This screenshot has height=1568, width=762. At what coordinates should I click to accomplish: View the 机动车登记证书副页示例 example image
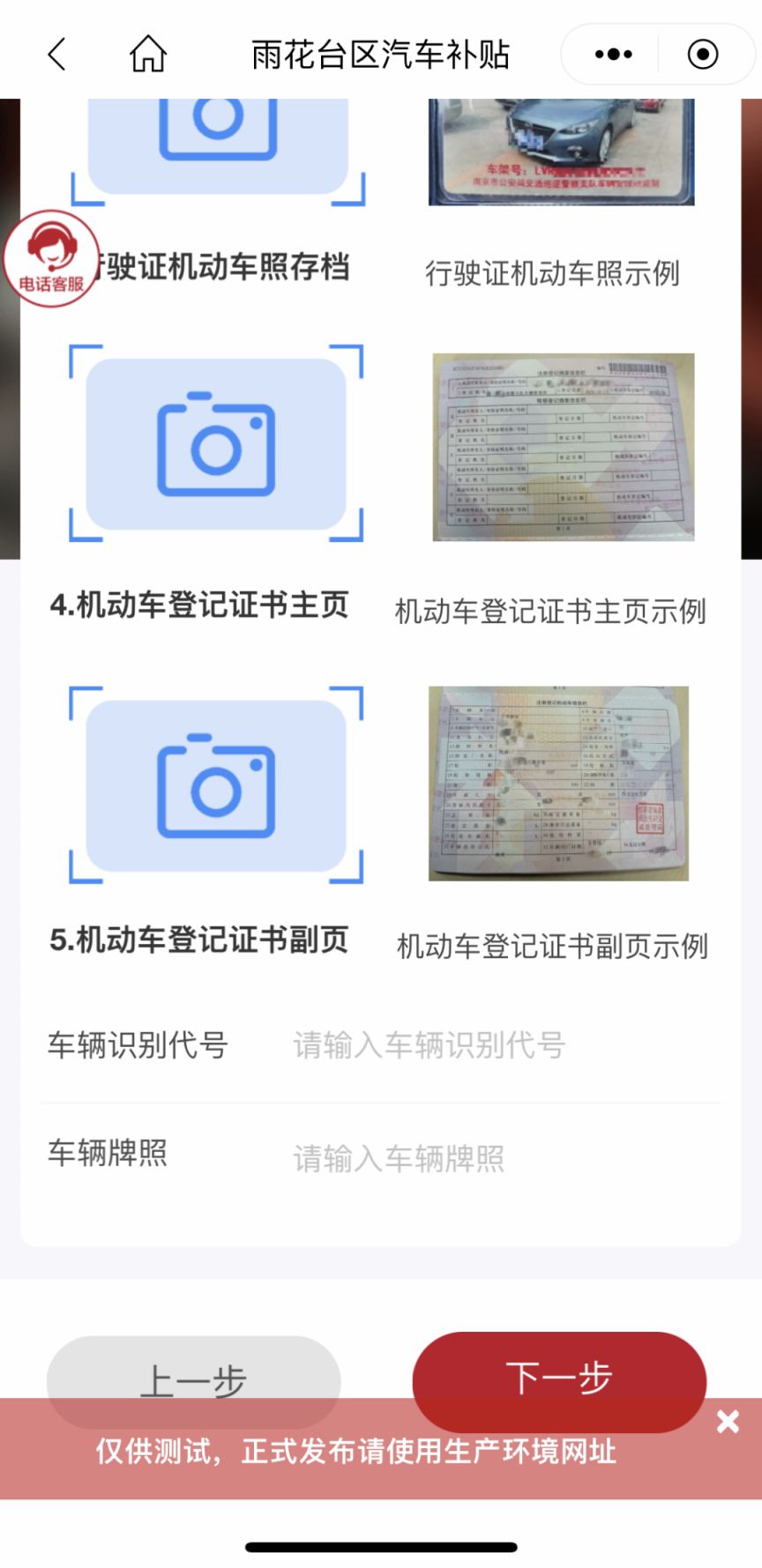pyautogui.click(x=558, y=783)
